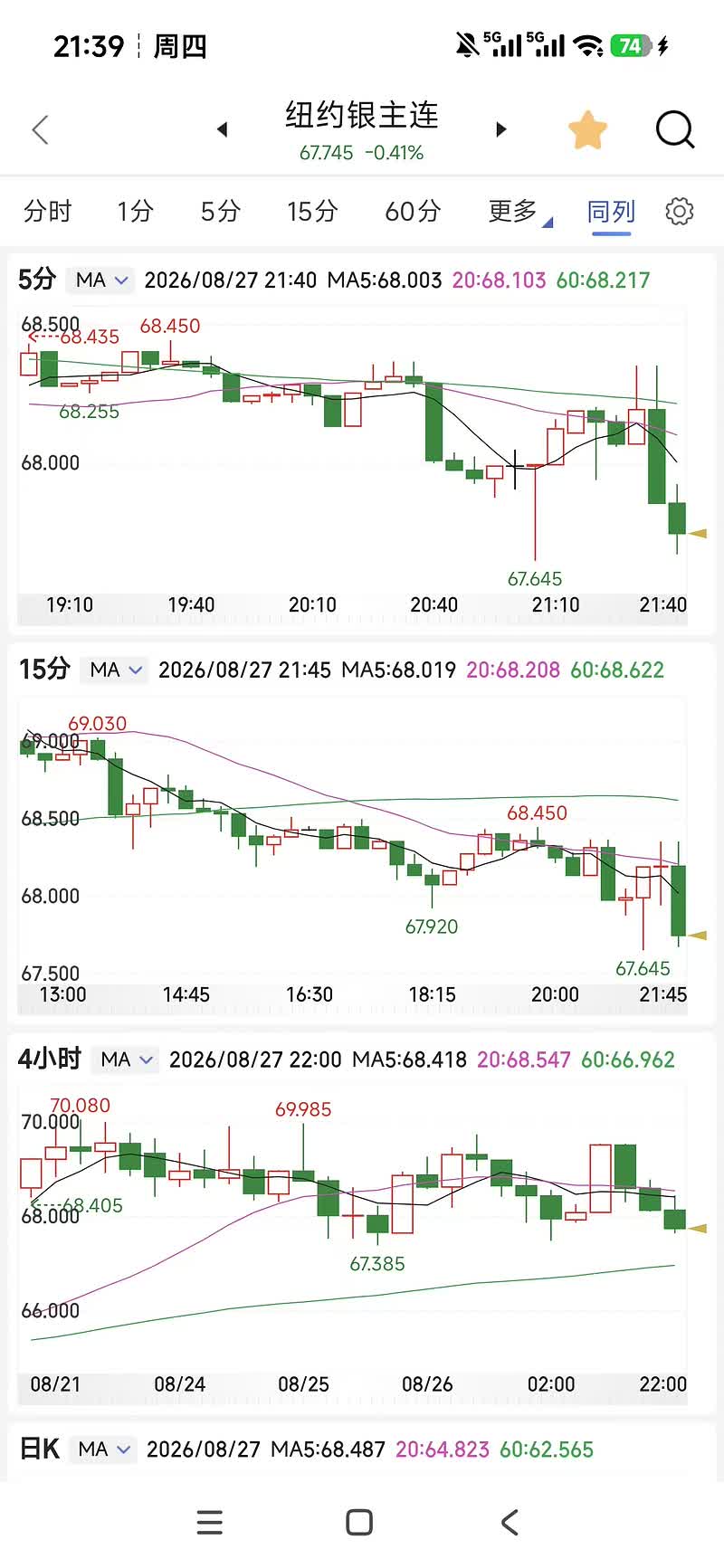Image resolution: width=724 pixels, height=1568 pixels.
Task: Open the MA dropdown on the 日K chart
Action: 102,1449
